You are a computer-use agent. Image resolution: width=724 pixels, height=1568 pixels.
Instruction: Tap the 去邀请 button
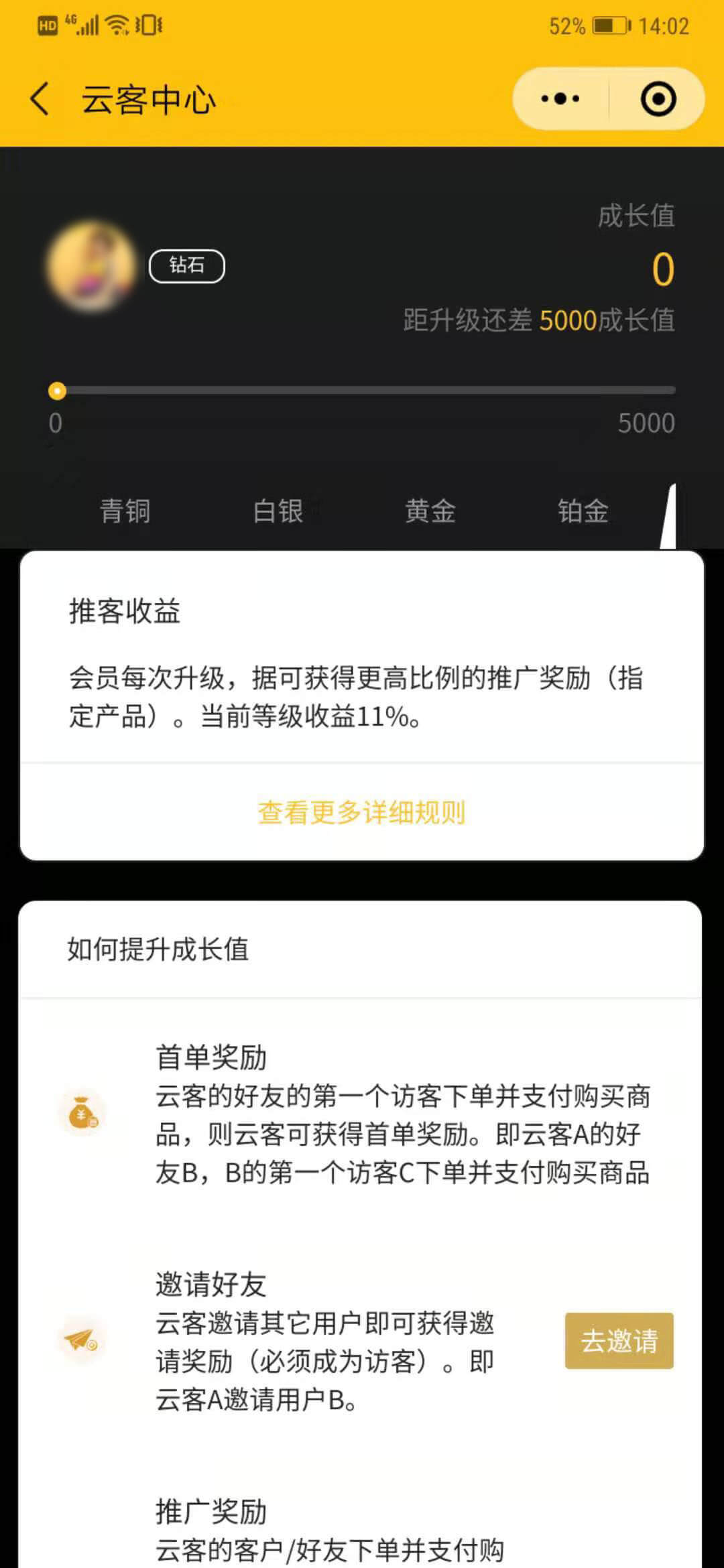click(x=619, y=1340)
